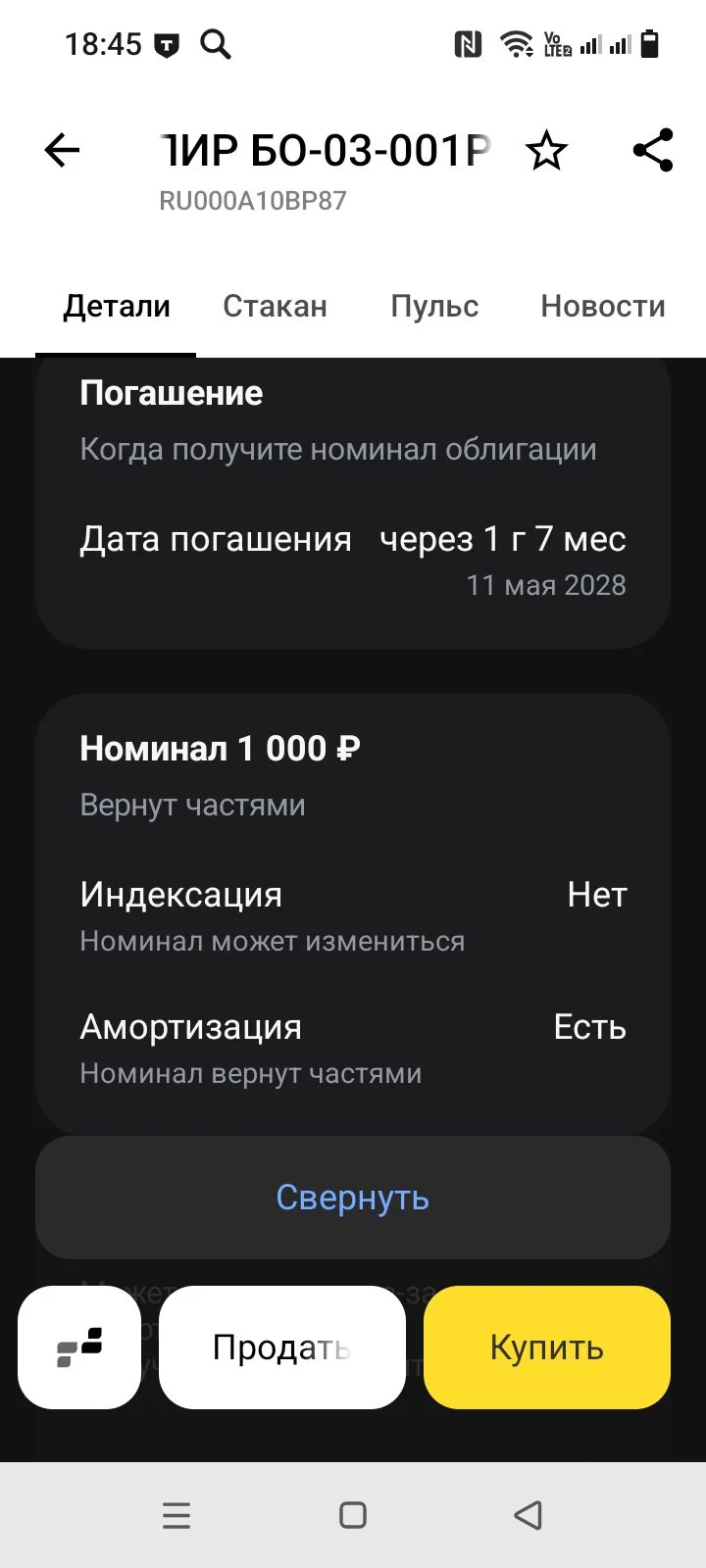This screenshot has width=706, height=1568.
Task: Go back using the top arrow
Action: (62, 150)
